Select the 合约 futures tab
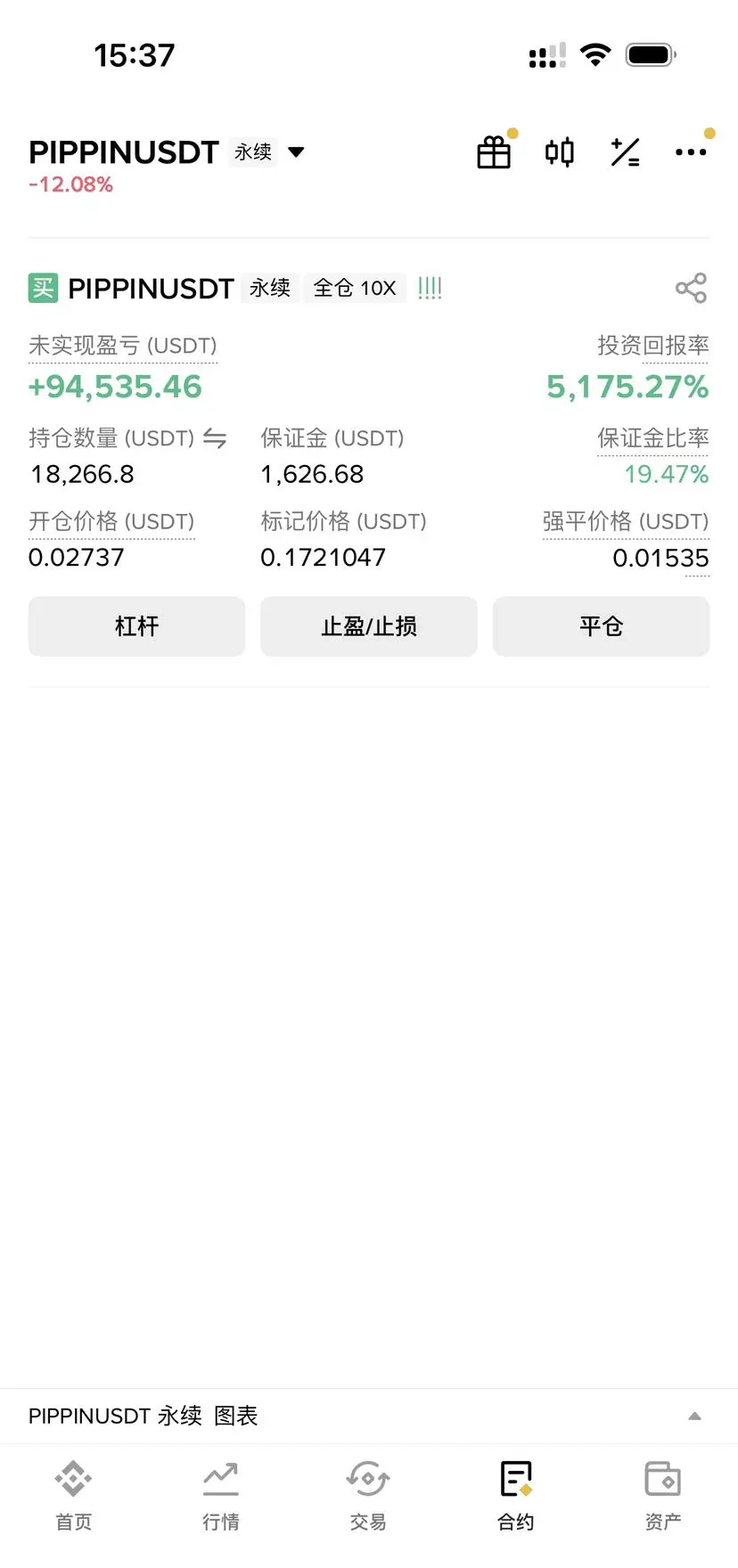The image size is (738, 1568). [515, 1497]
